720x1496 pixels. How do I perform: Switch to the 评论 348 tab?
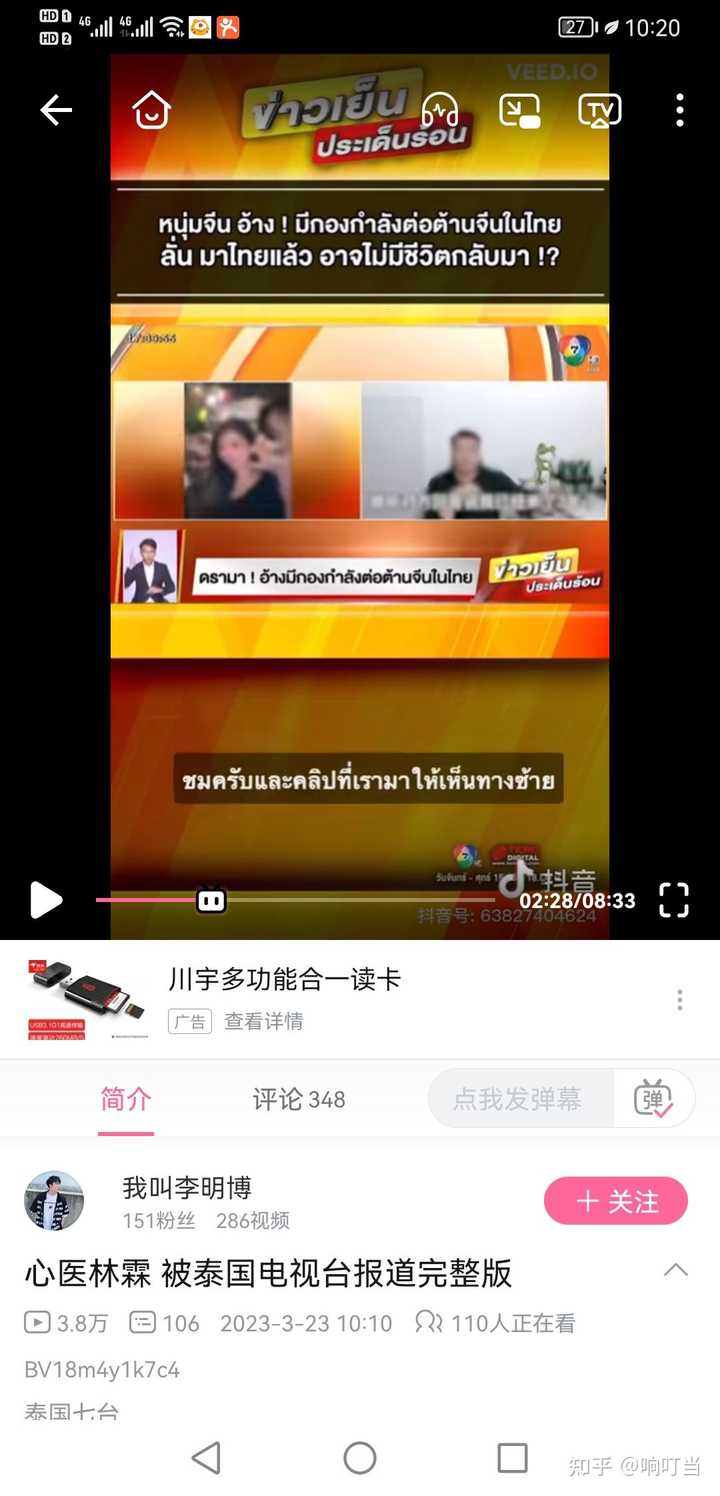point(298,1099)
